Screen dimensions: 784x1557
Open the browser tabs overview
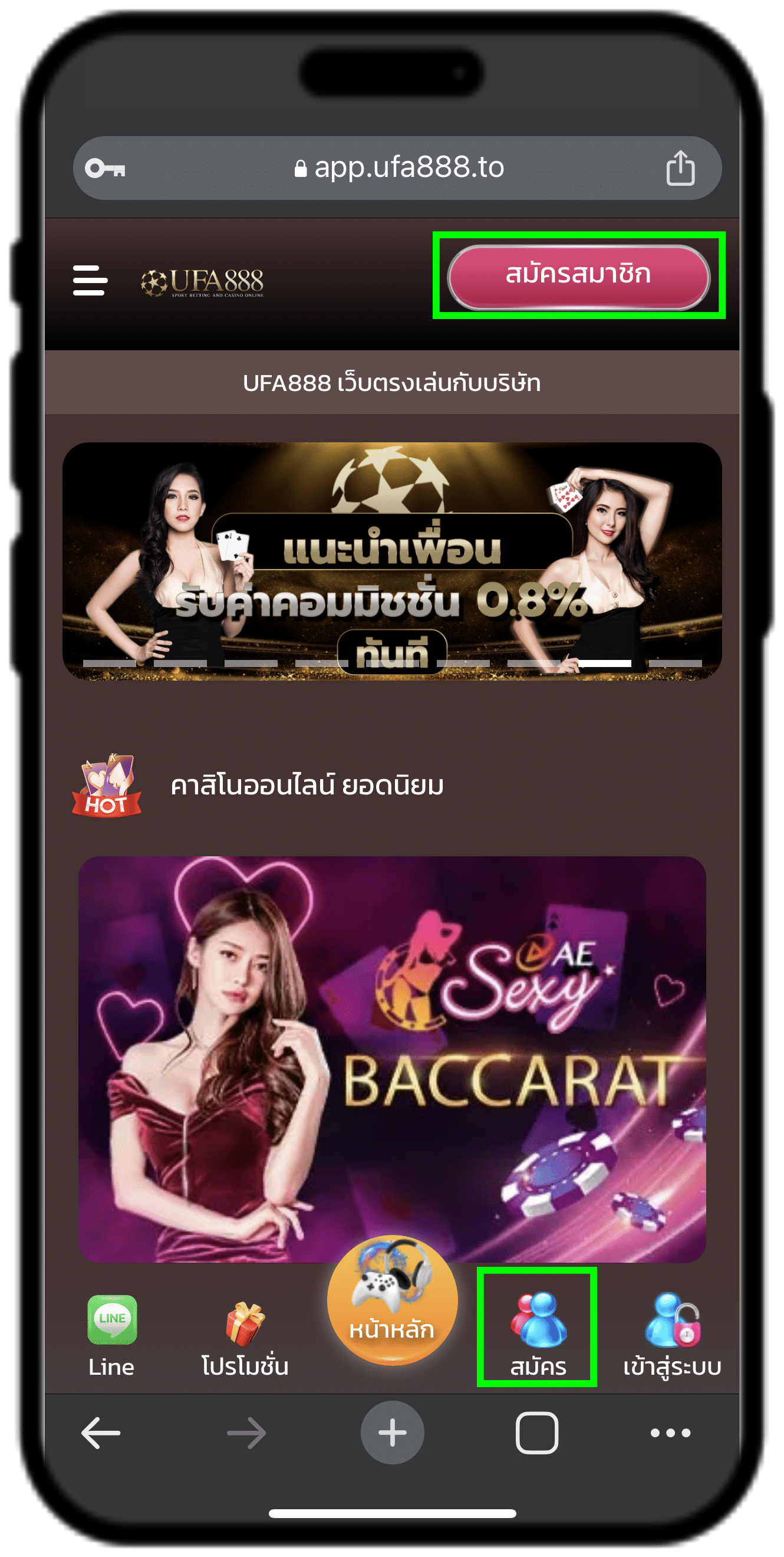pyautogui.click(x=536, y=1433)
